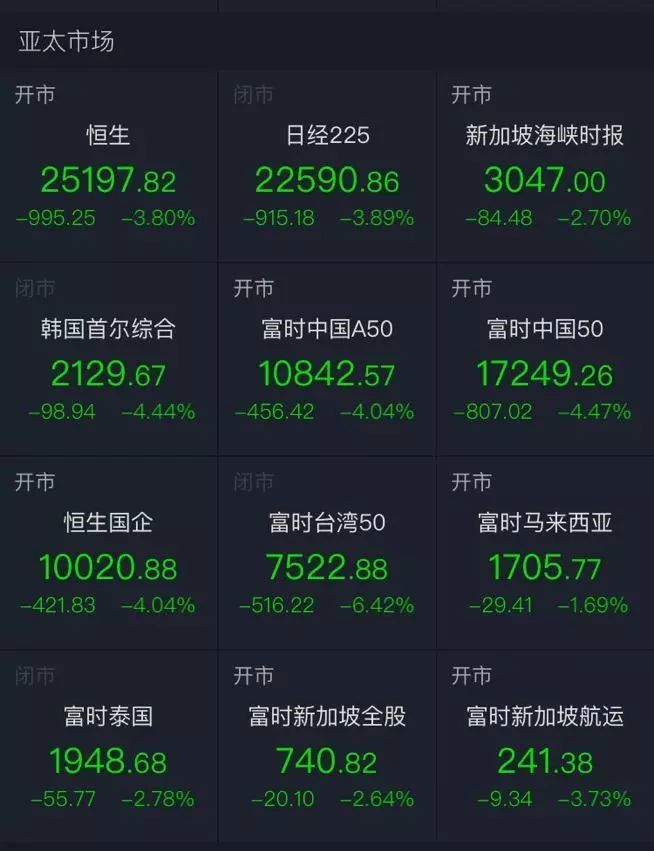Open the 富时泰国 index card
Viewport: 654px width, 851px height.
pyautogui.click(x=108, y=748)
